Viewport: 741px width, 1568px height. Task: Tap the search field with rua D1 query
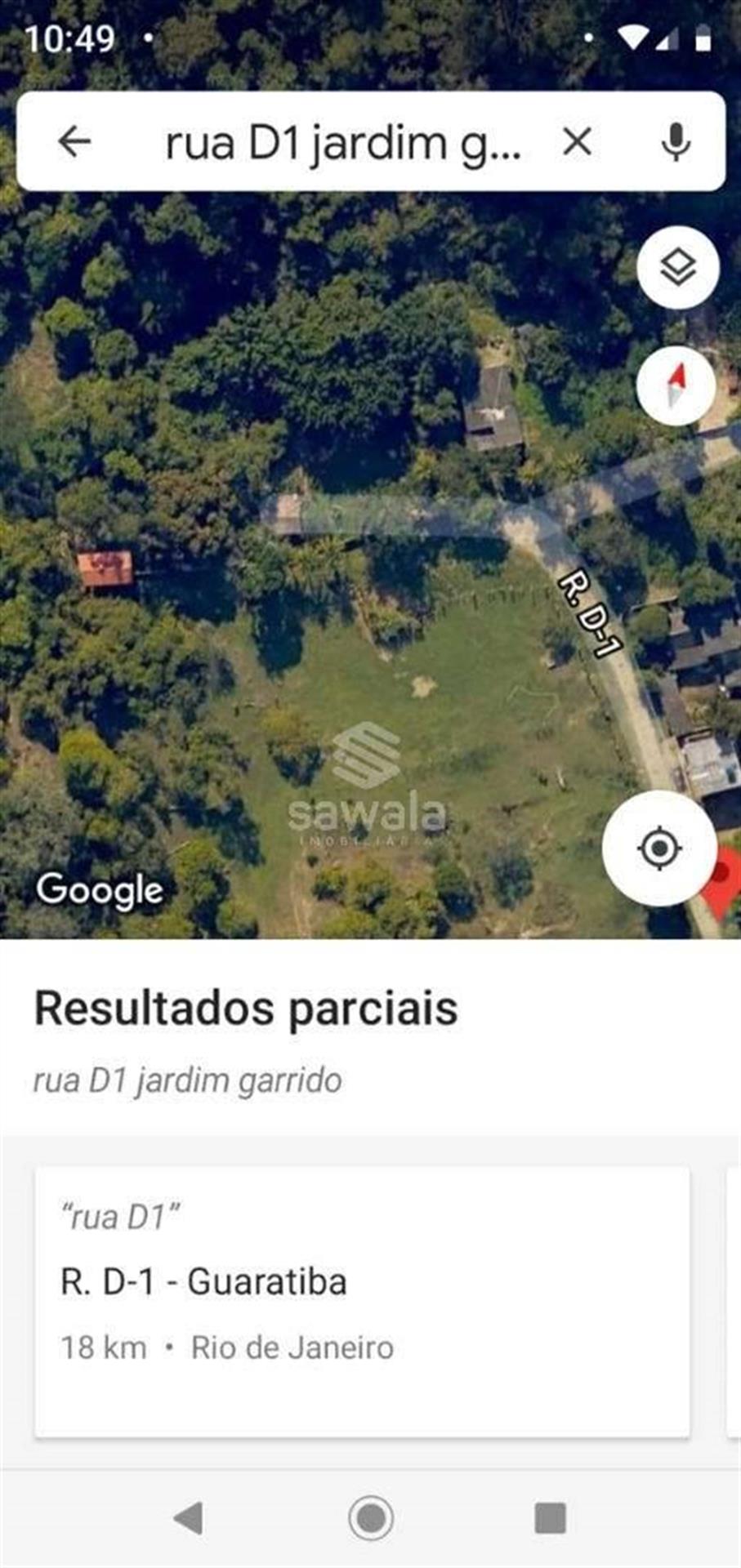(x=343, y=143)
